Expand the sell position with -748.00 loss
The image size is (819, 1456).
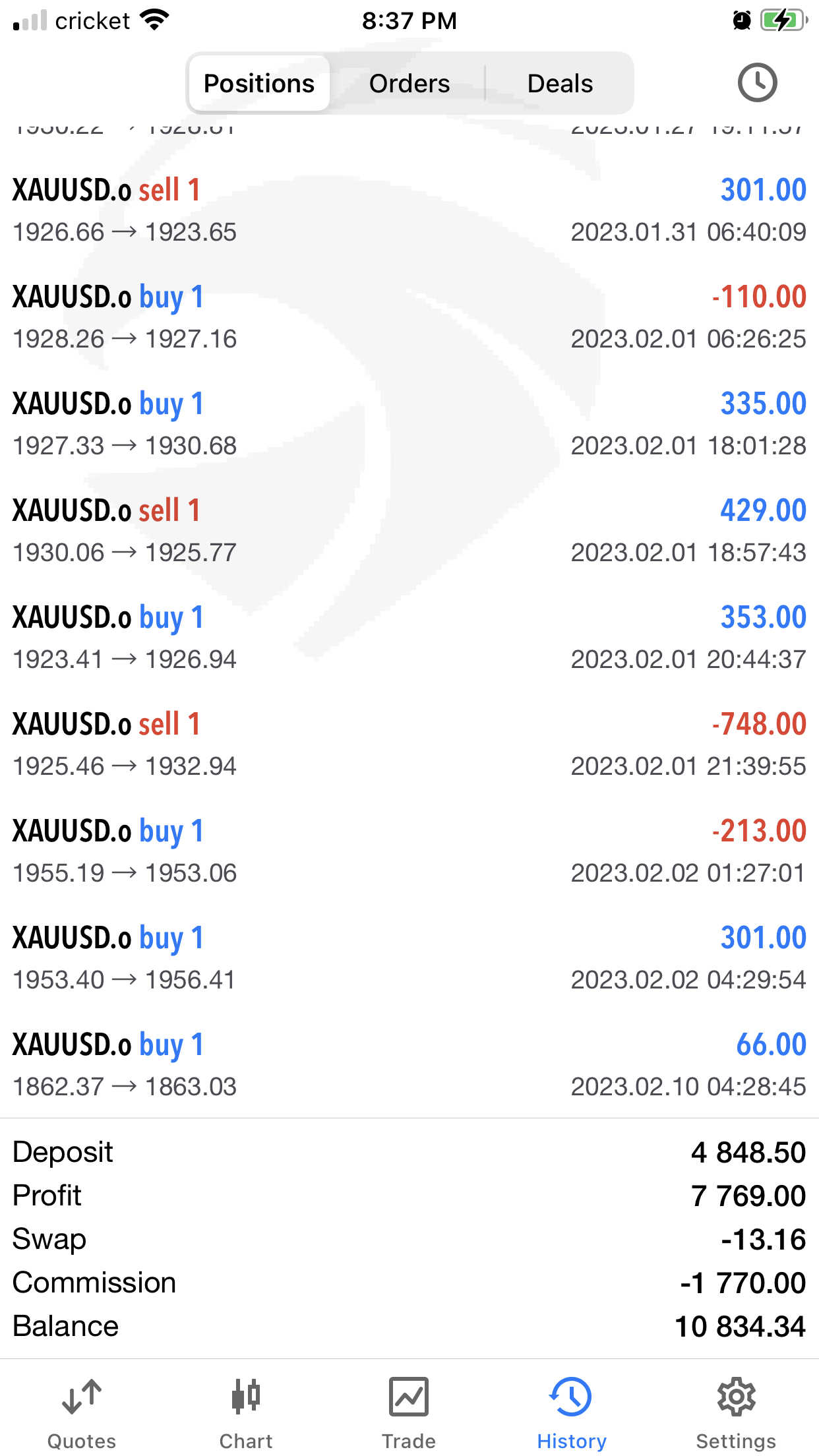[x=409, y=744]
